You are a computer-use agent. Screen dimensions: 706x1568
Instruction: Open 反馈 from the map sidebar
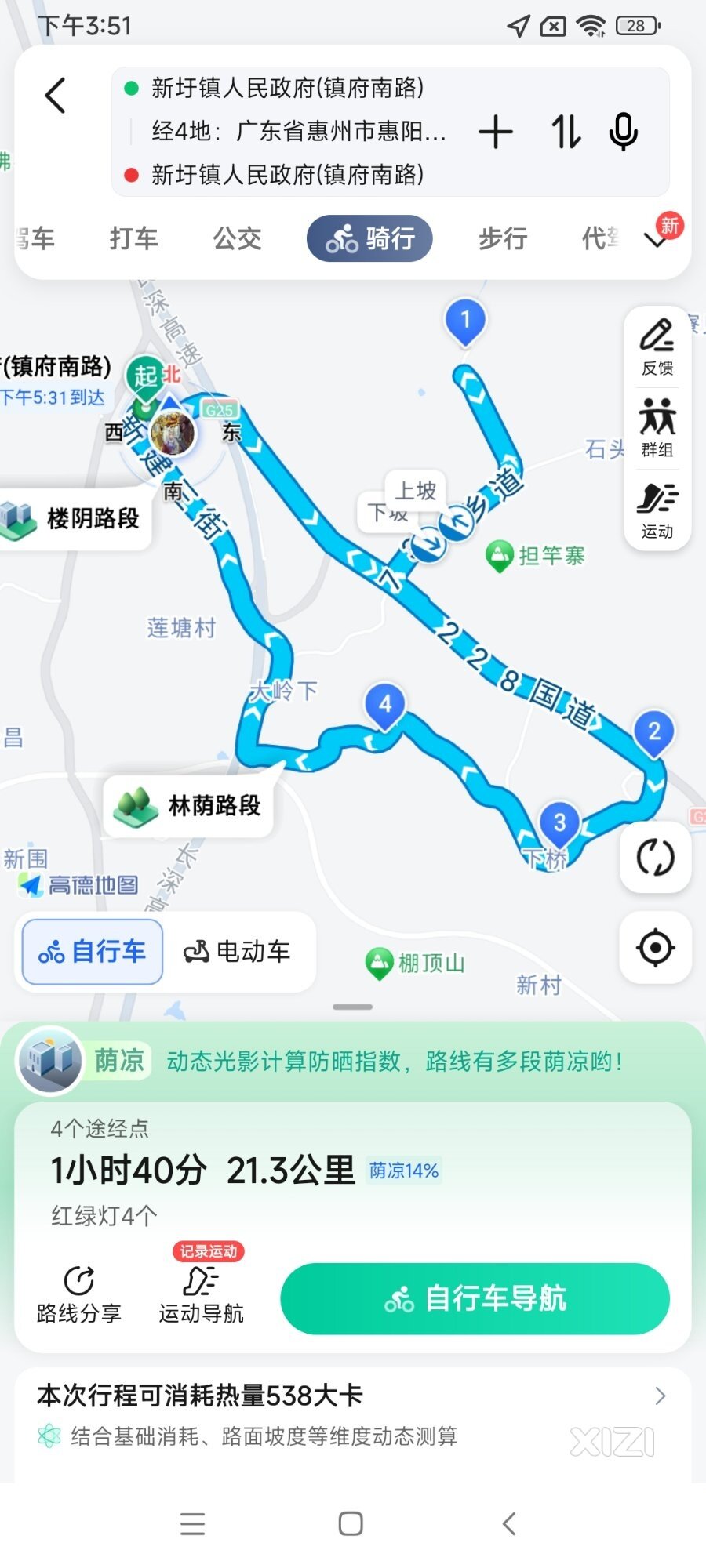pos(657,347)
